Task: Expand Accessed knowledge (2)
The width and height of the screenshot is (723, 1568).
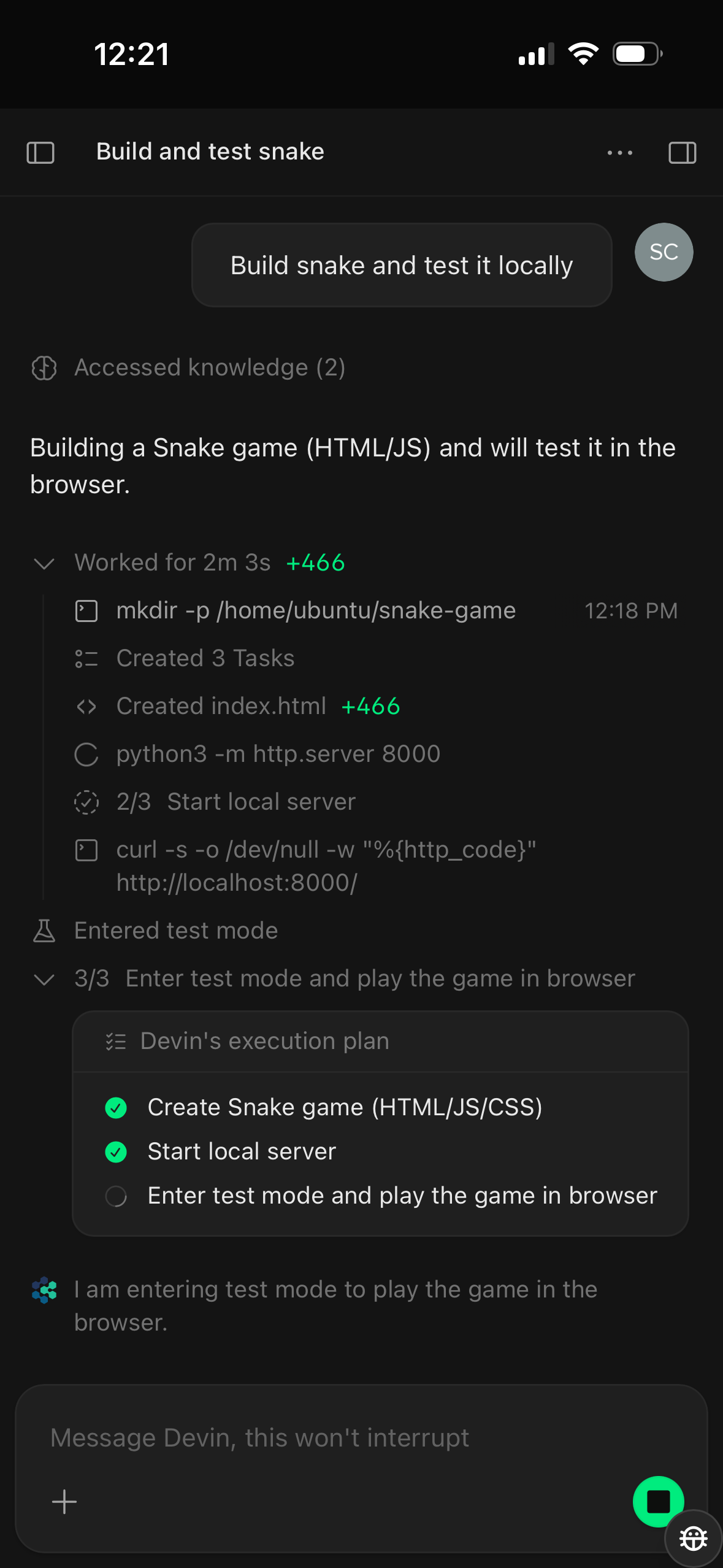Action: pyautogui.click(x=209, y=367)
